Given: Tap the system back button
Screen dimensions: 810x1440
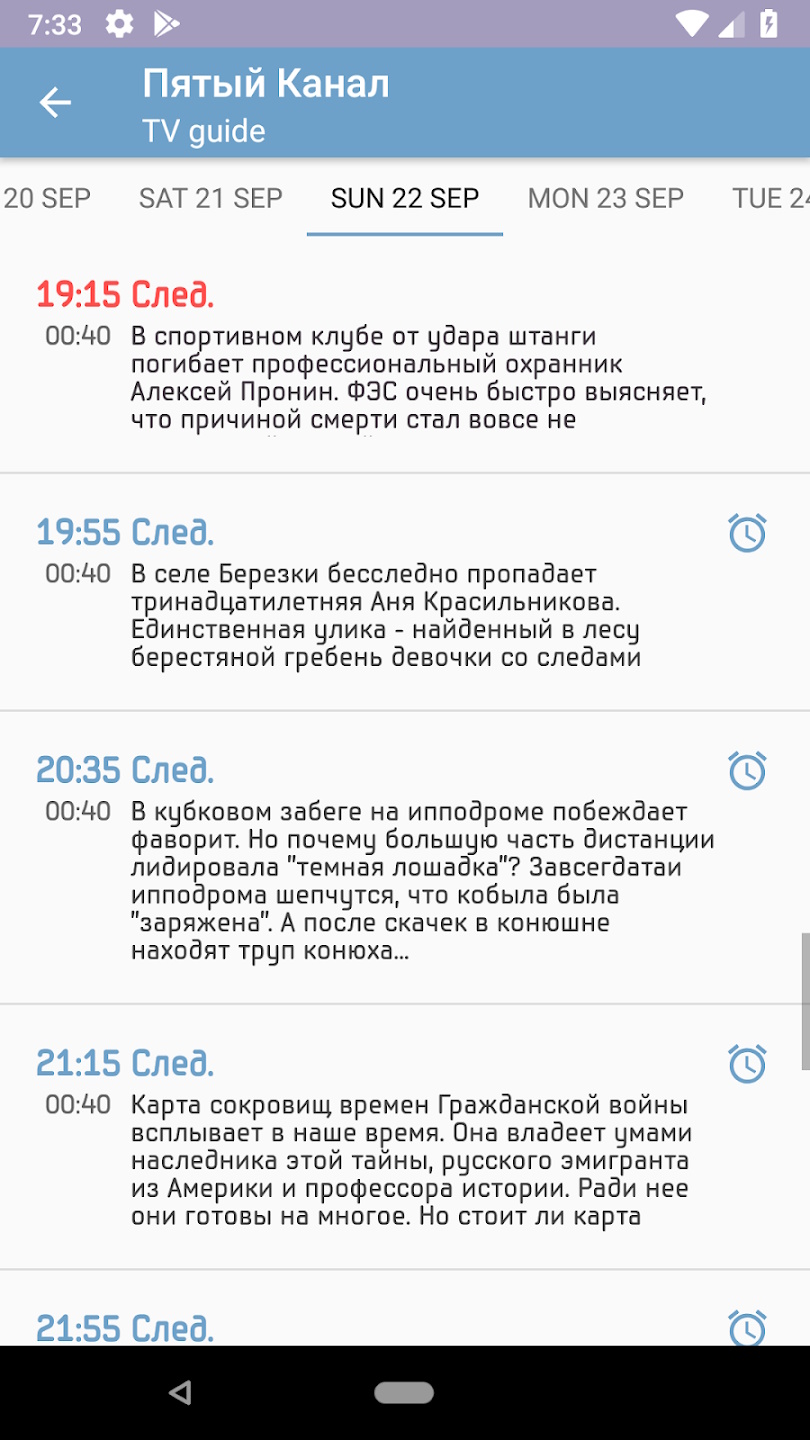Looking at the screenshot, I should tap(180, 1392).
